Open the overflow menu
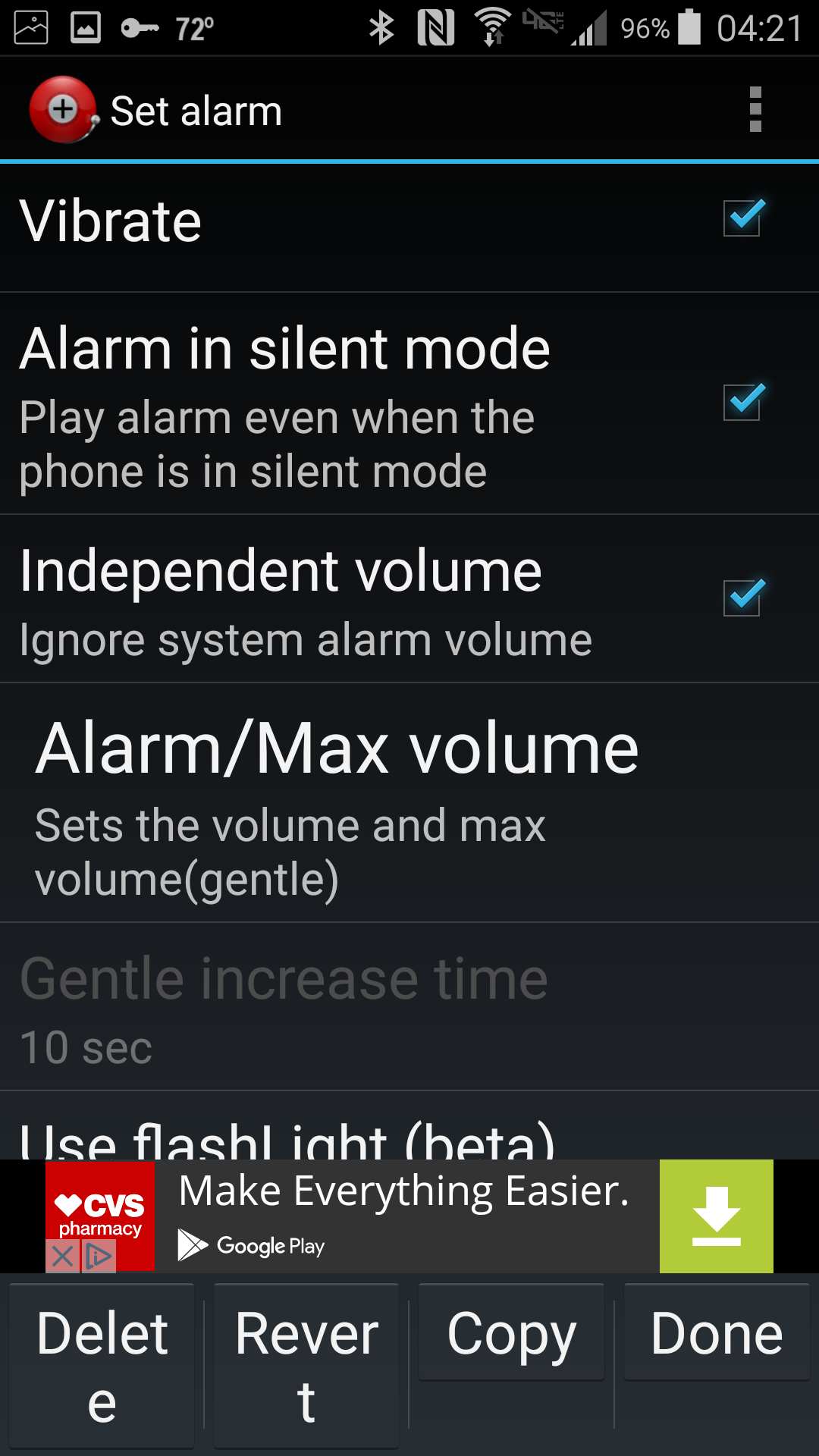This screenshot has width=819, height=1456. click(x=755, y=110)
